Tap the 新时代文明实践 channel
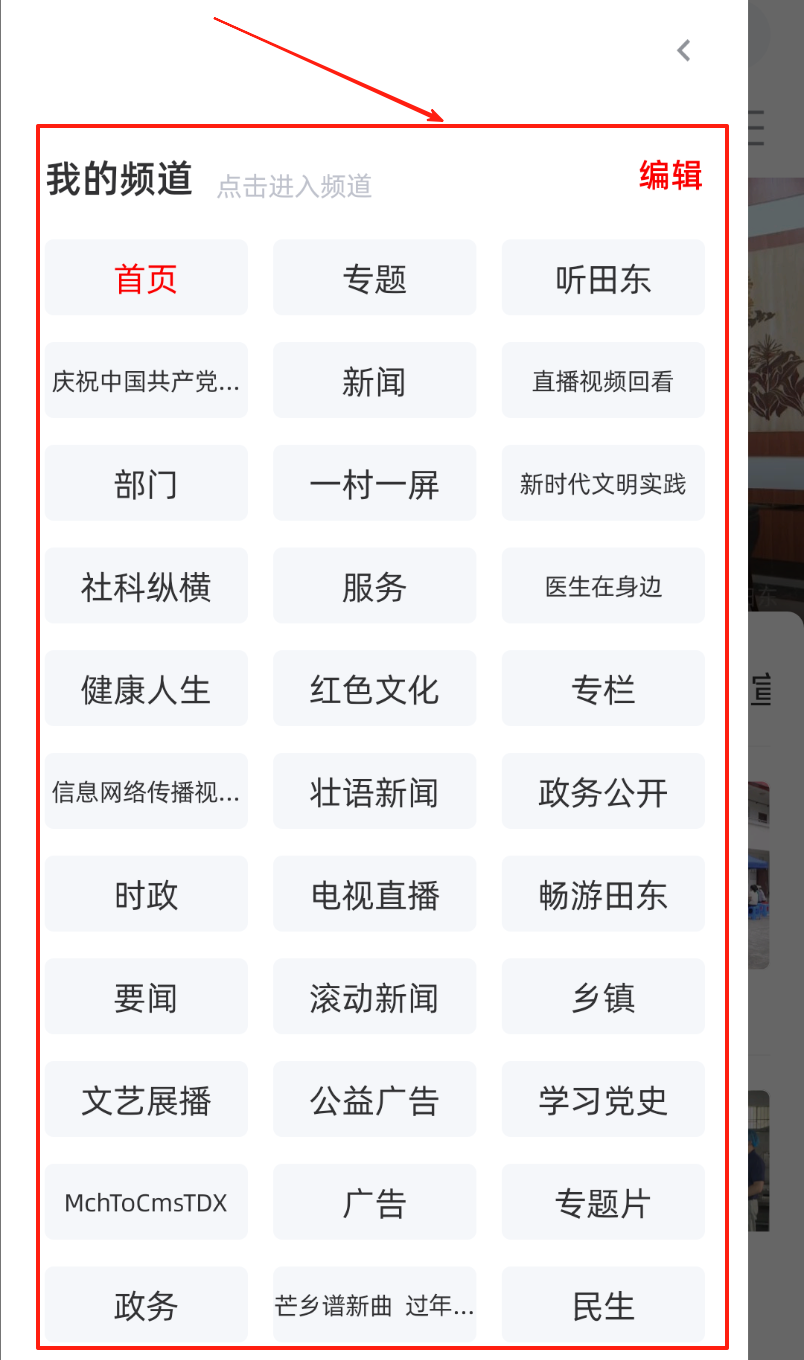804x1360 pixels. pos(603,484)
